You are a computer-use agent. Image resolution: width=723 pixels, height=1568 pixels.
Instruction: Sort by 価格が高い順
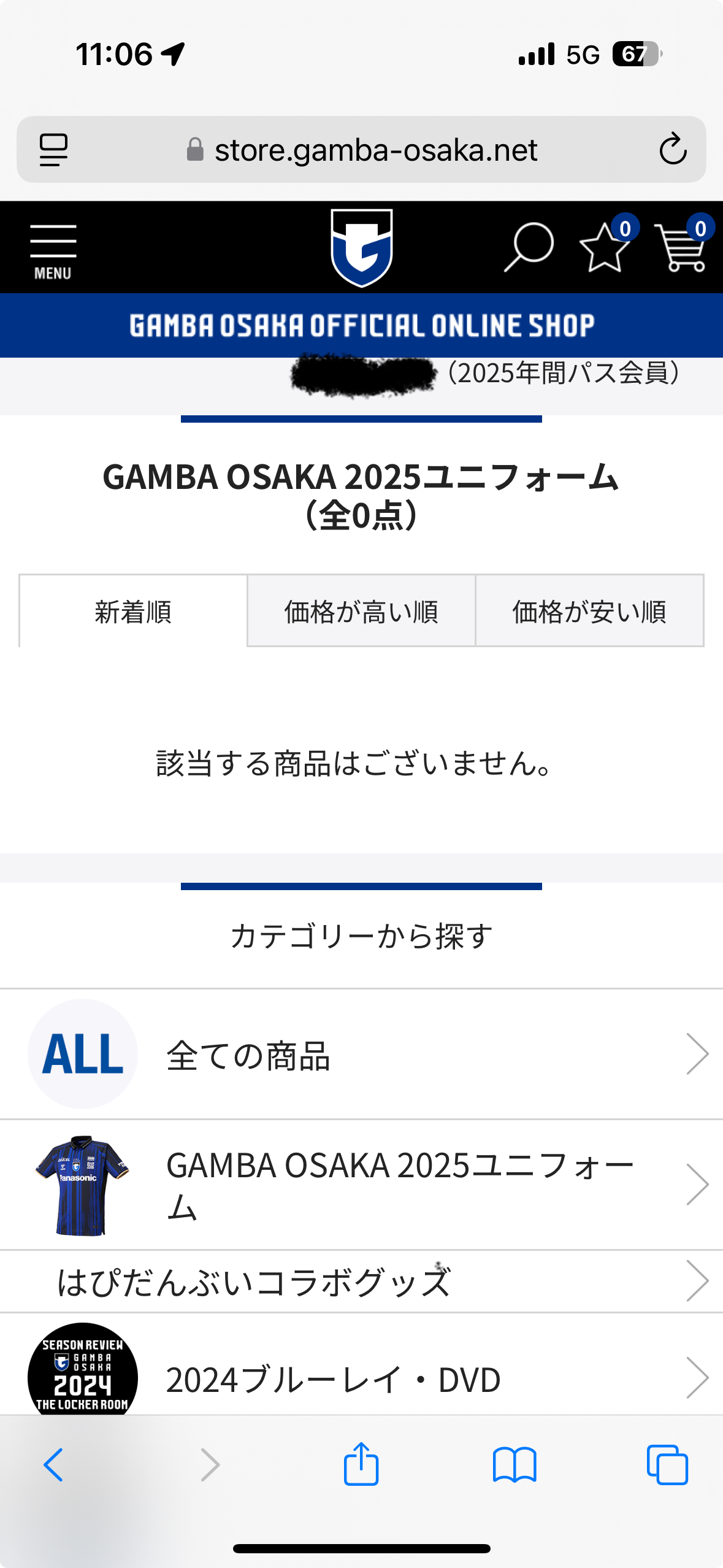coord(361,611)
